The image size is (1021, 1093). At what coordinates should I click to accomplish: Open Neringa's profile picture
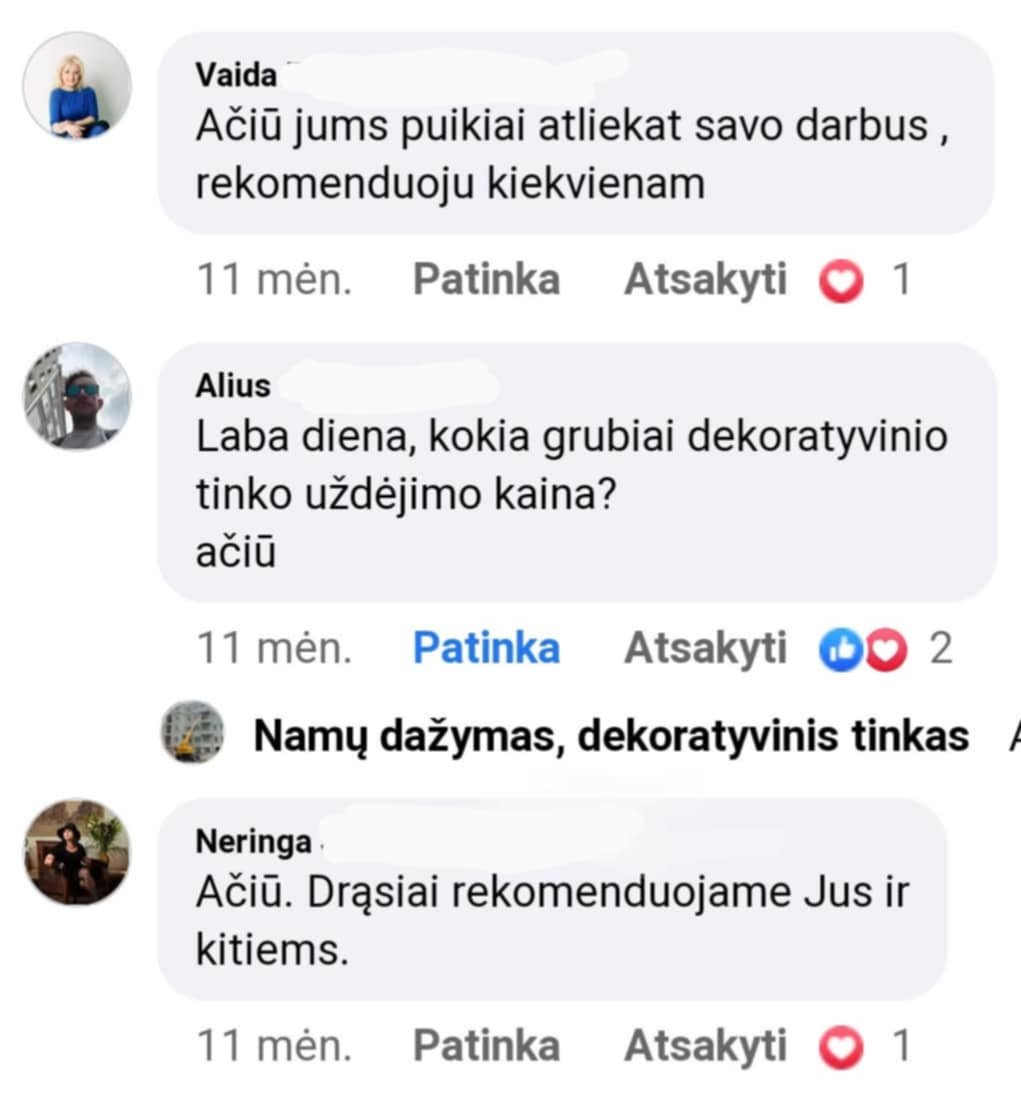coord(77,851)
